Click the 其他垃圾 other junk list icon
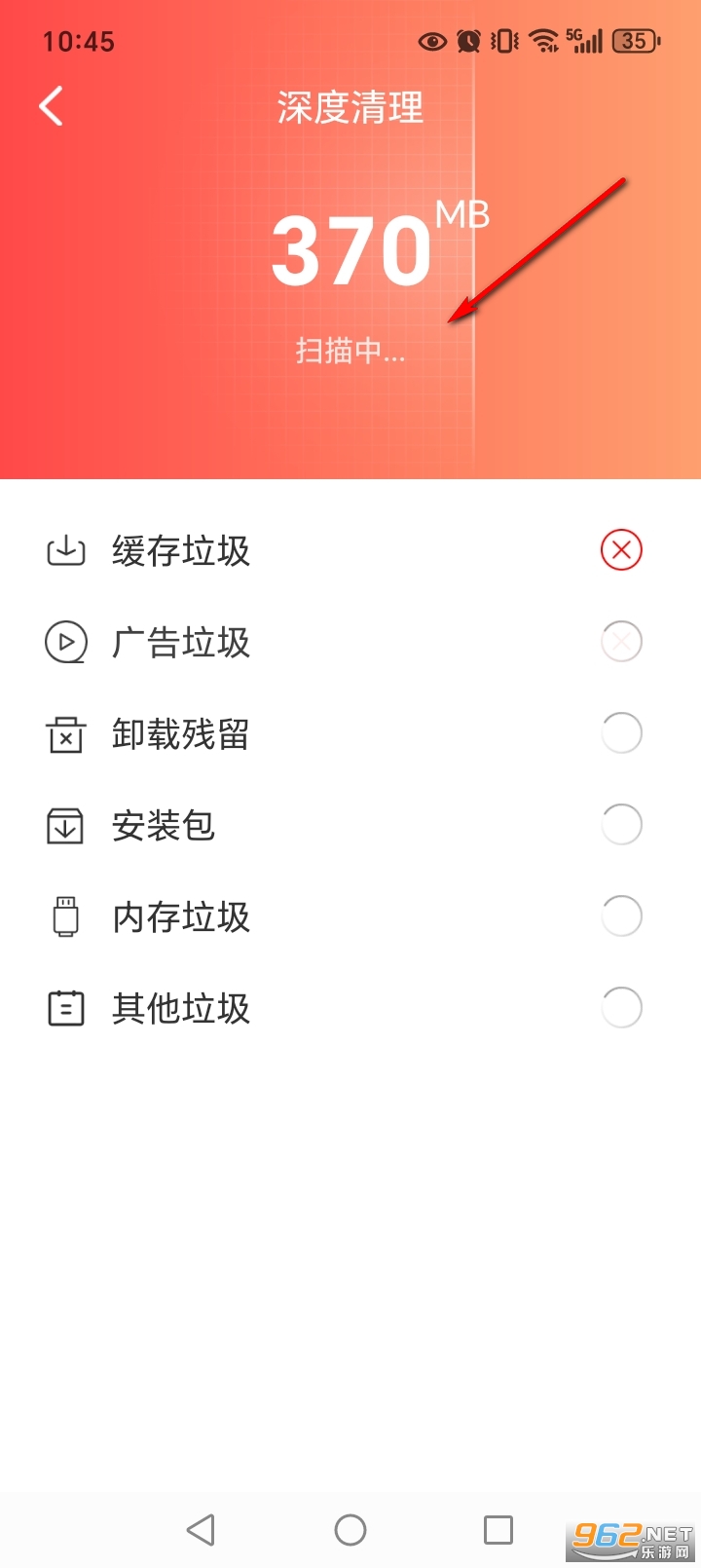 [64, 1008]
